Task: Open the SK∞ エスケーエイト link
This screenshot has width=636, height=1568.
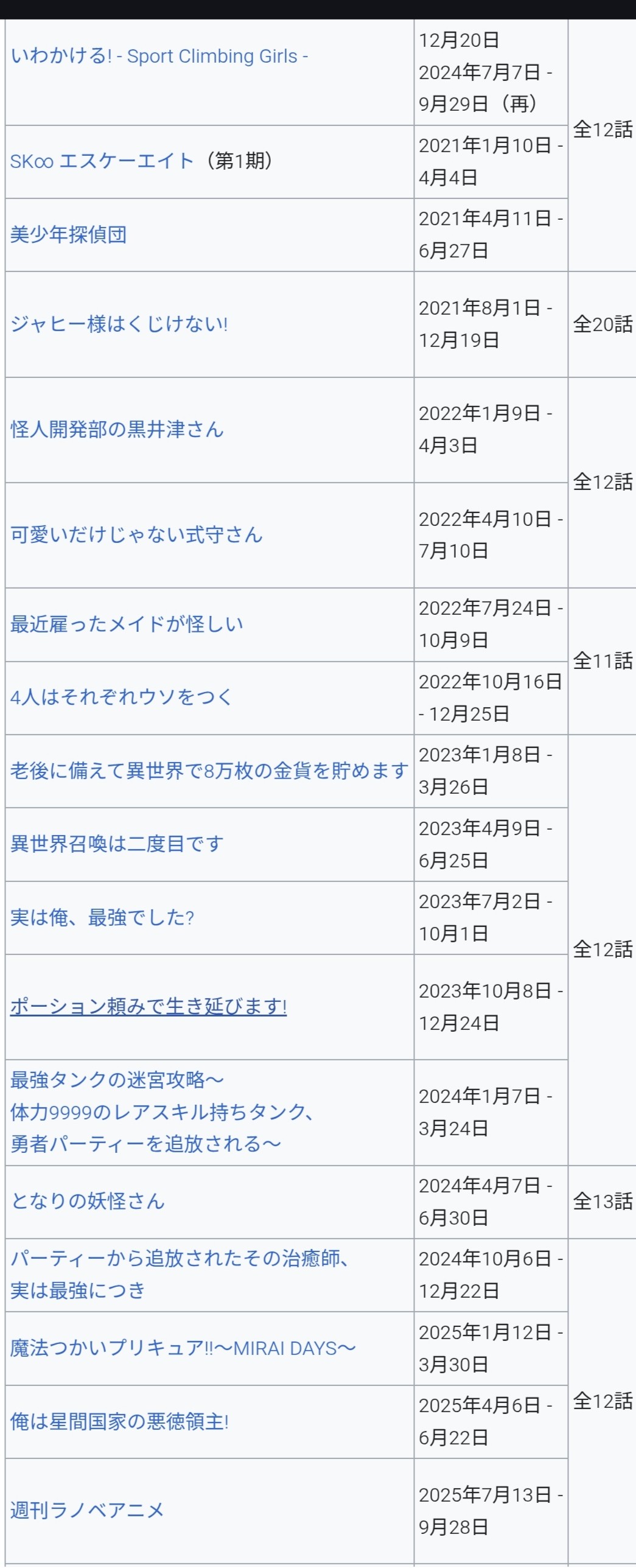Action: (x=101, y=161)
